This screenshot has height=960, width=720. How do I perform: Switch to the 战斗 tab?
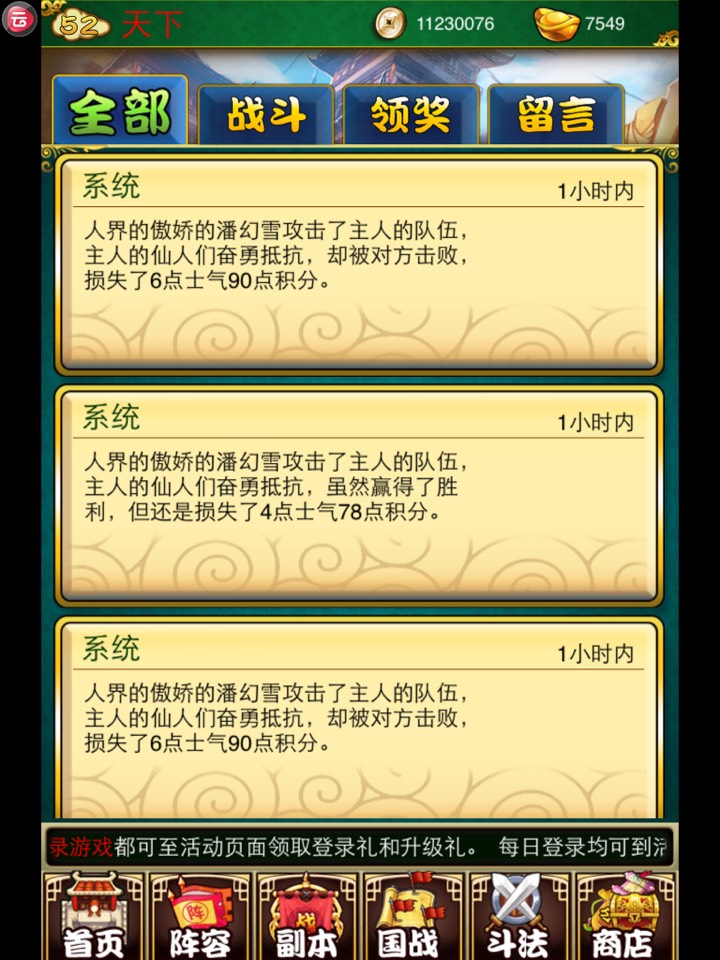click(266, 116)
